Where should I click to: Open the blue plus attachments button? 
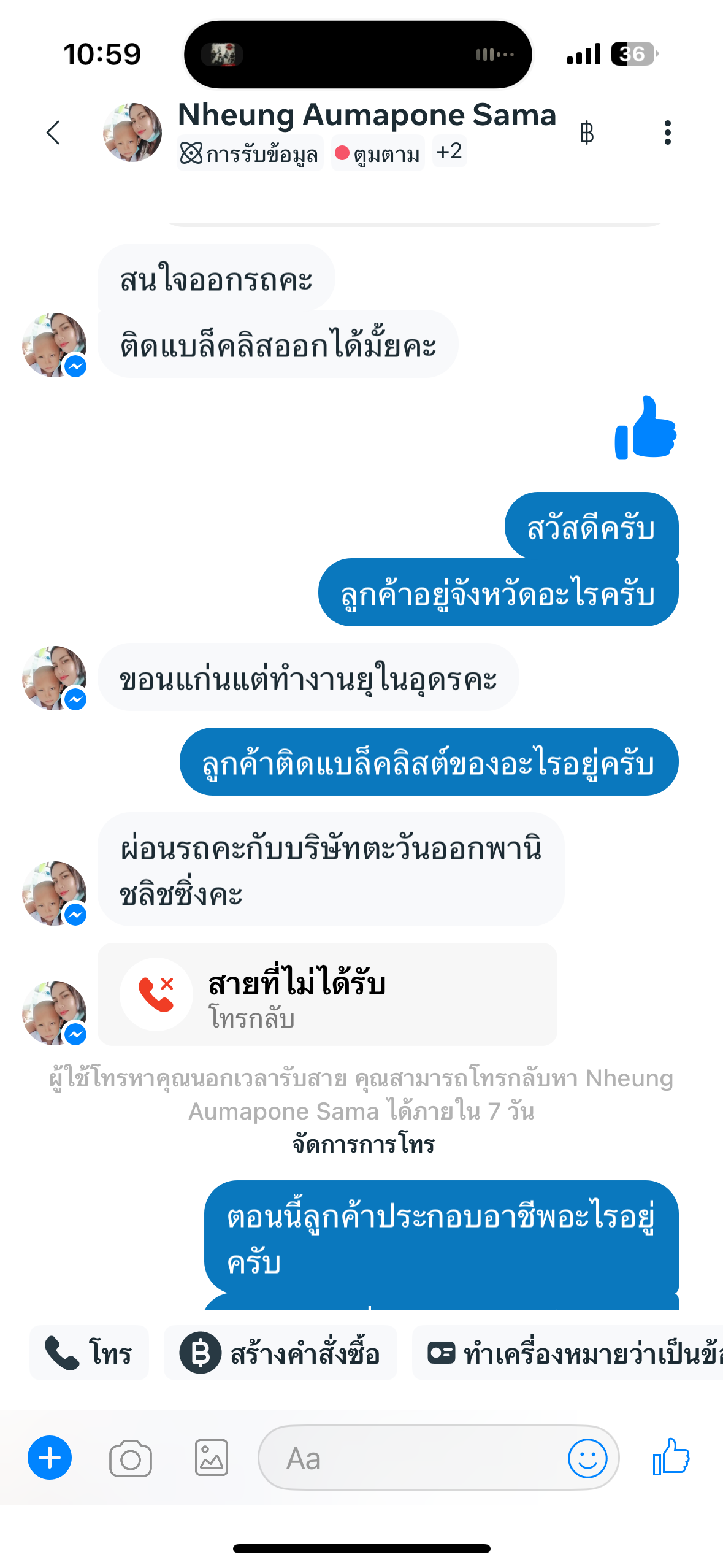[x=50, y=1458]
